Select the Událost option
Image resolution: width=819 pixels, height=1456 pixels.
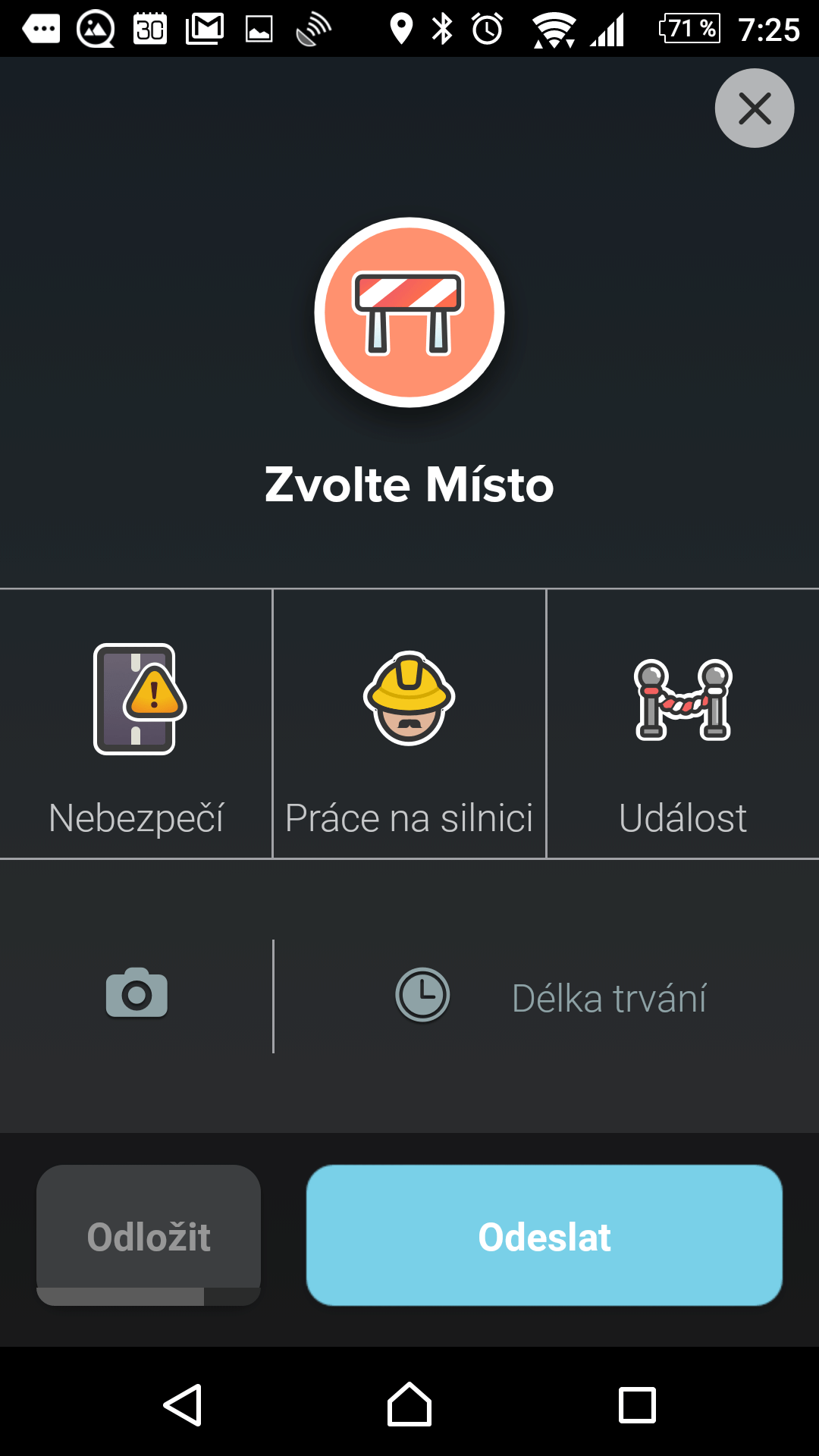683,723
